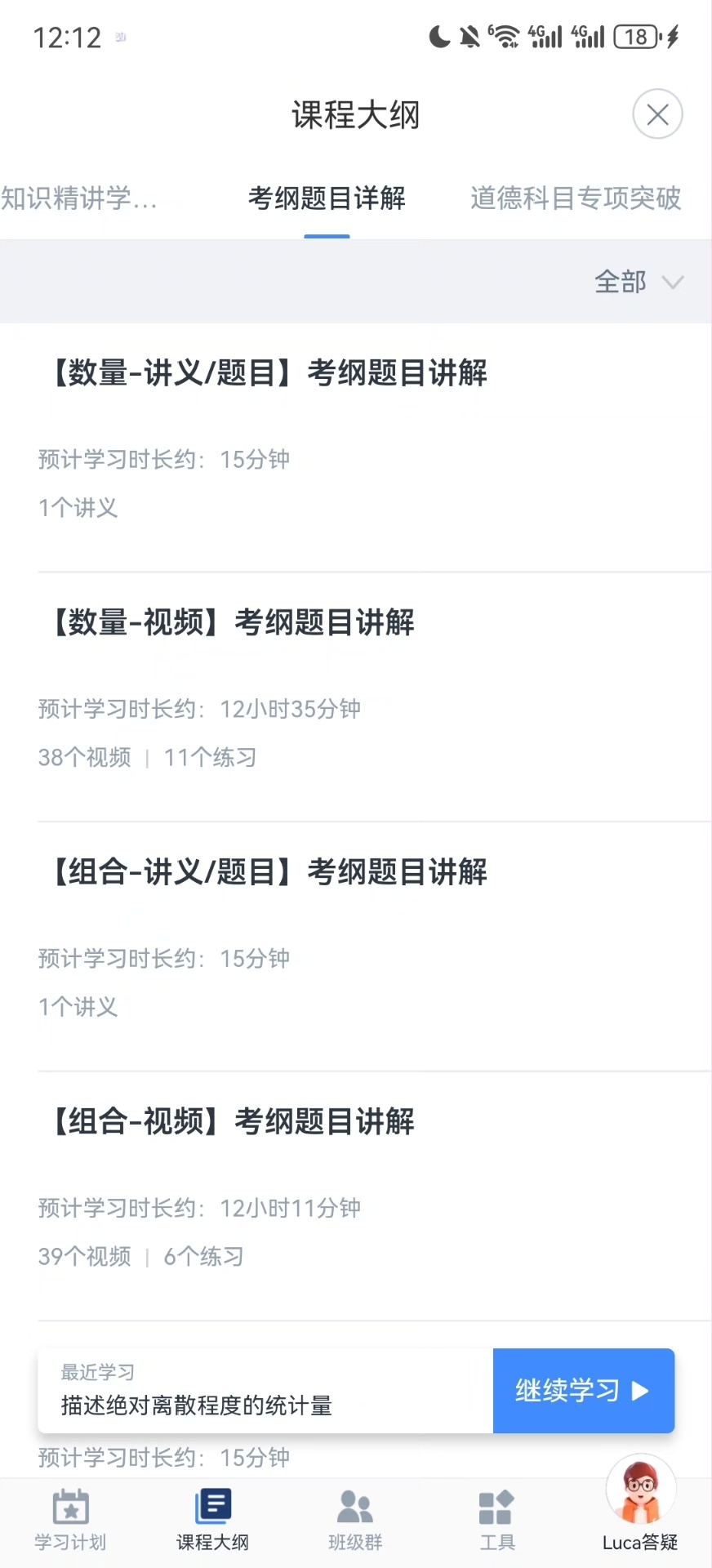This screenshot has width=712, height=1568.
Task: Tap the 课程大纲 bottom navigation item
Action: coord(212,1520)
